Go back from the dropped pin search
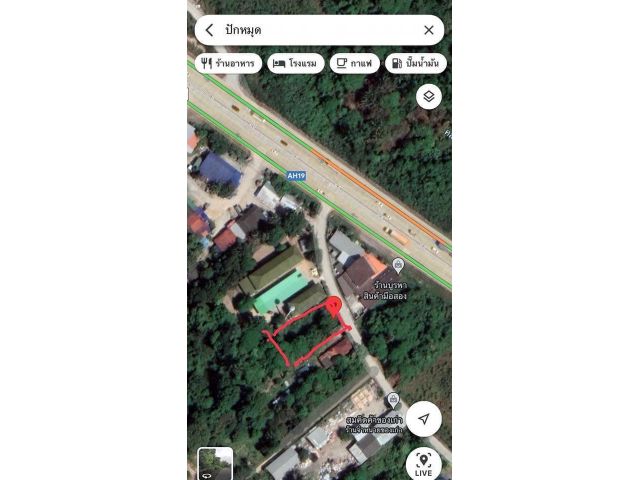The height and width of the screenshot is (480, 640). (209, 30)
